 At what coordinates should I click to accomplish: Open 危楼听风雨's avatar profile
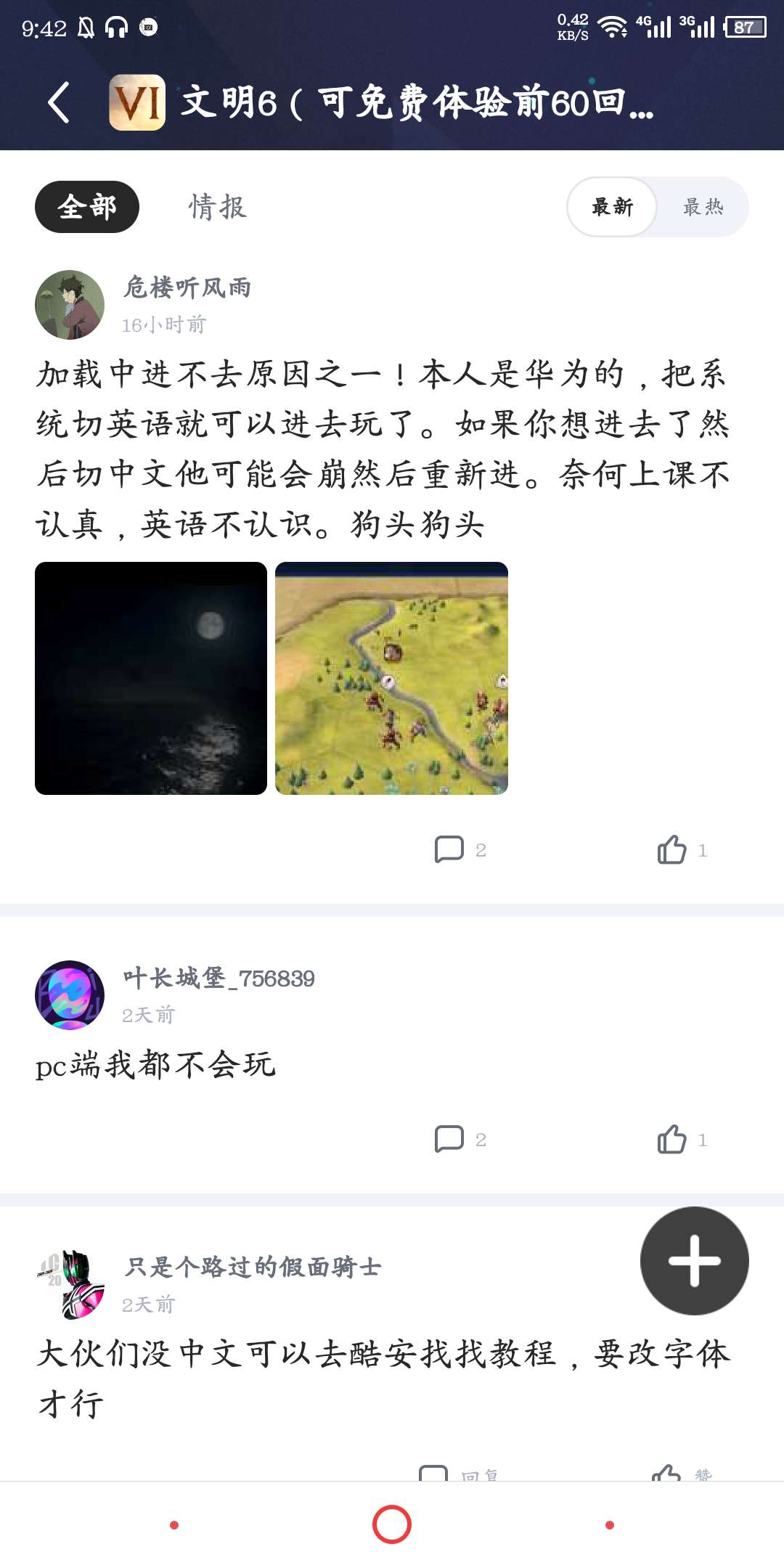(70, 305)
